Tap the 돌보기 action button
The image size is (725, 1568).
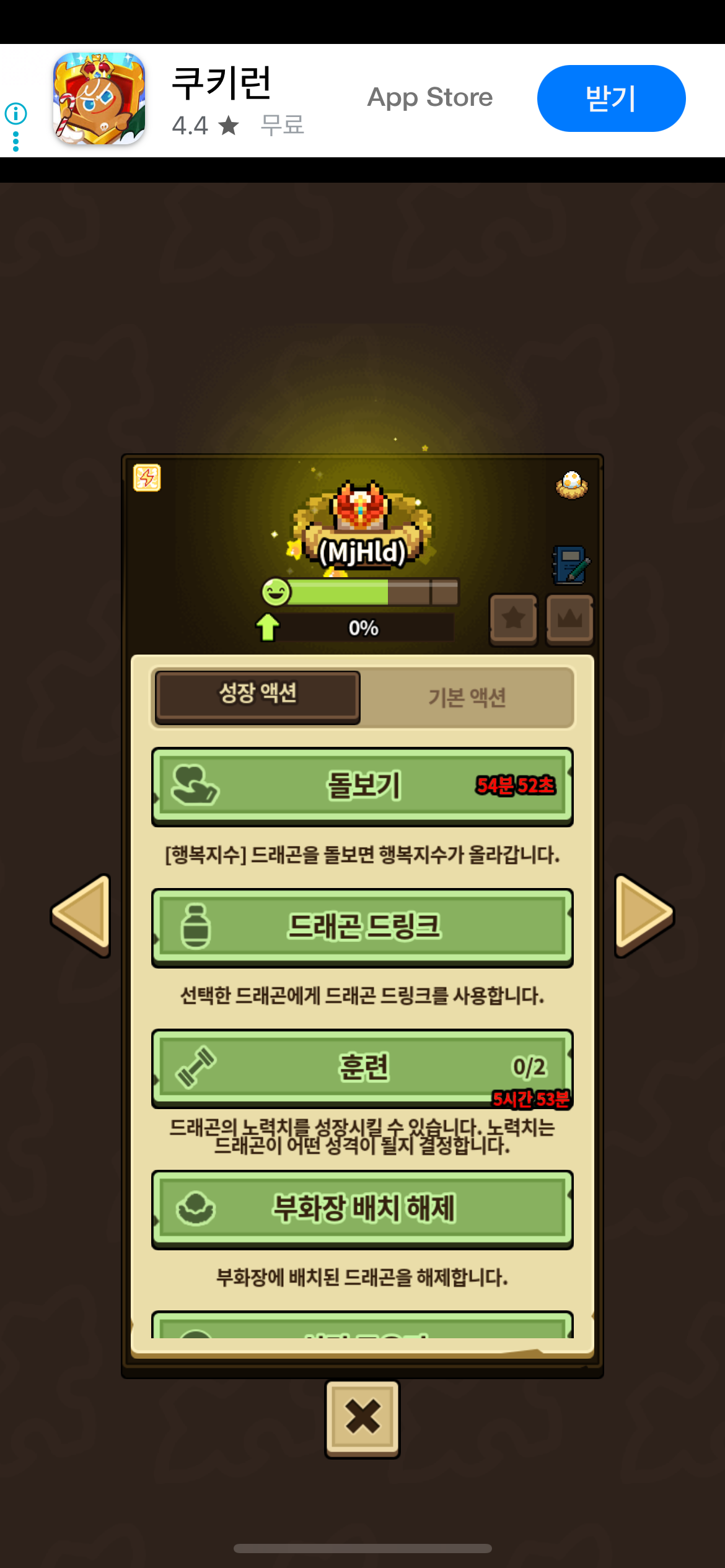pos(362,786)
